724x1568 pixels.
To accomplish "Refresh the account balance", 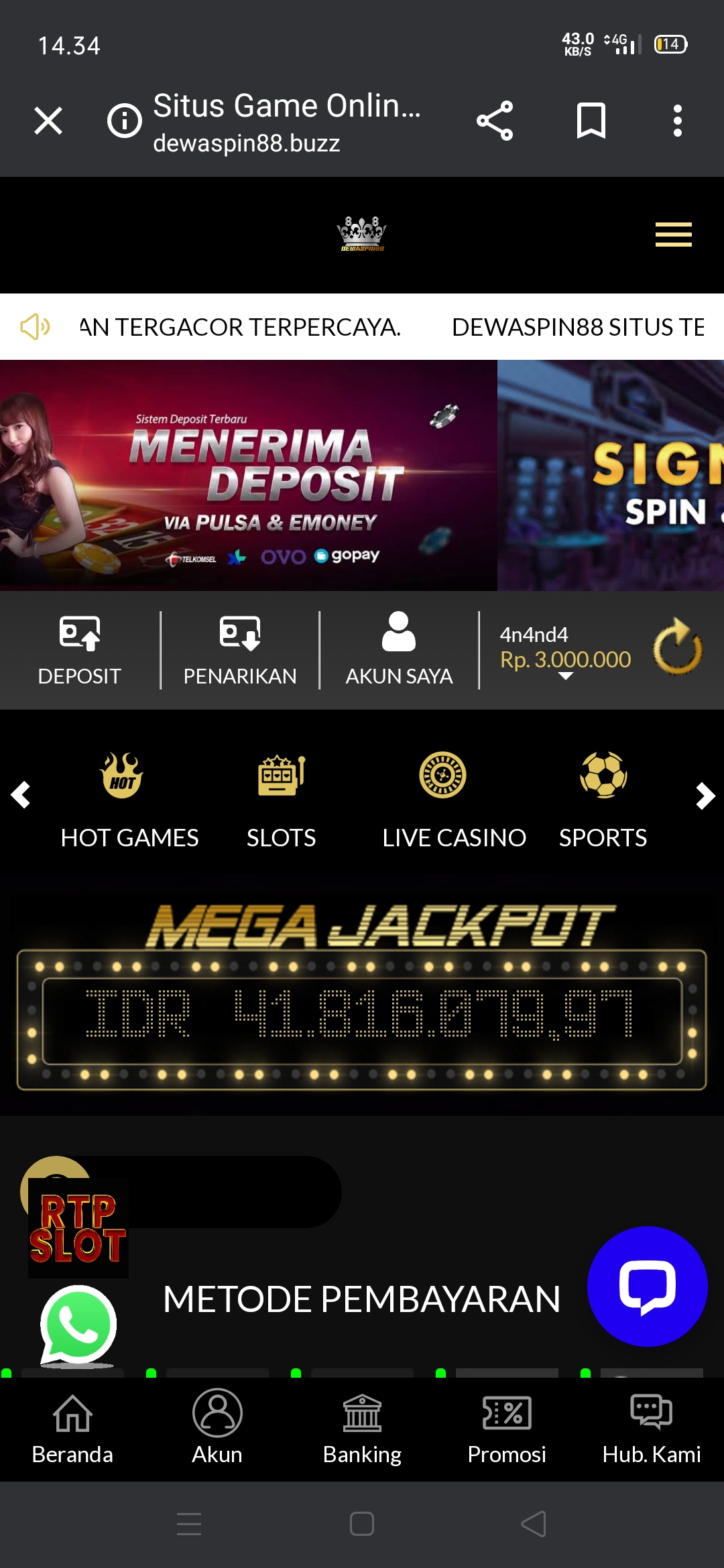I will tap(678, 648).
